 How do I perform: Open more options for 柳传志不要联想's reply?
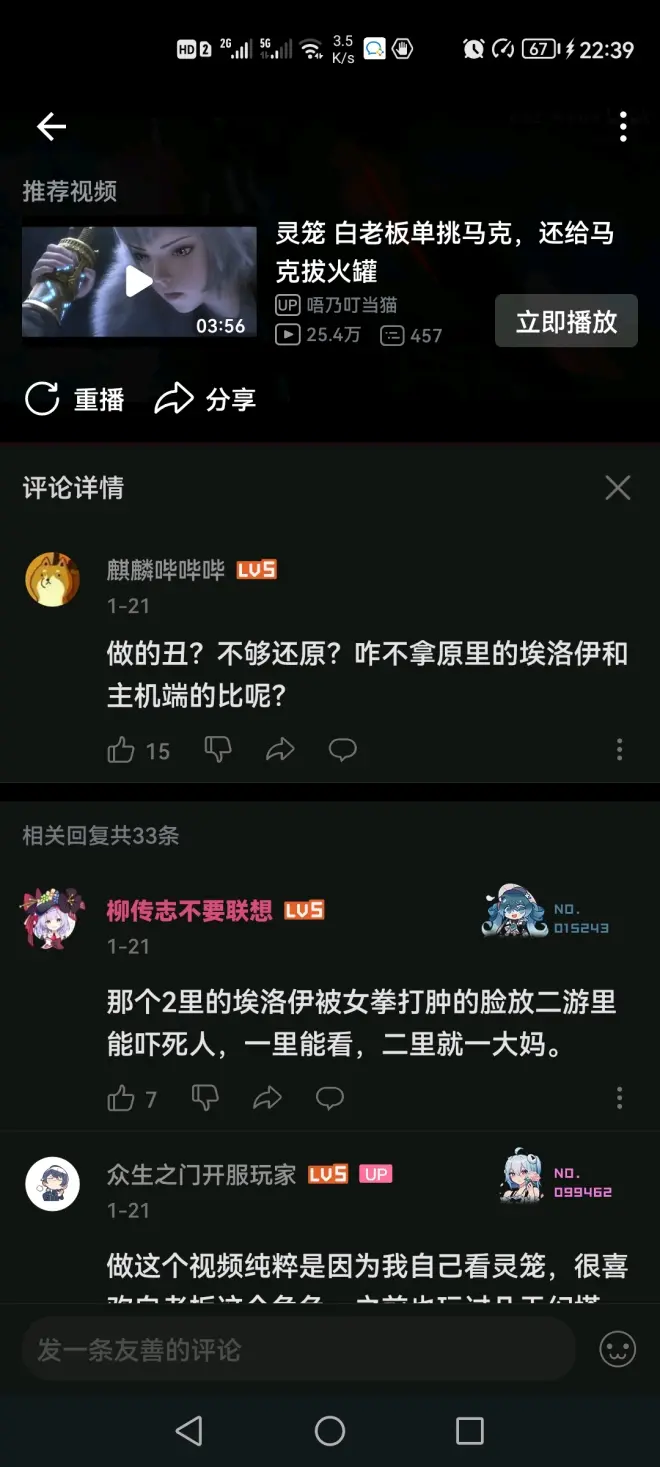pyautogui.click(x=619, y=1099)
